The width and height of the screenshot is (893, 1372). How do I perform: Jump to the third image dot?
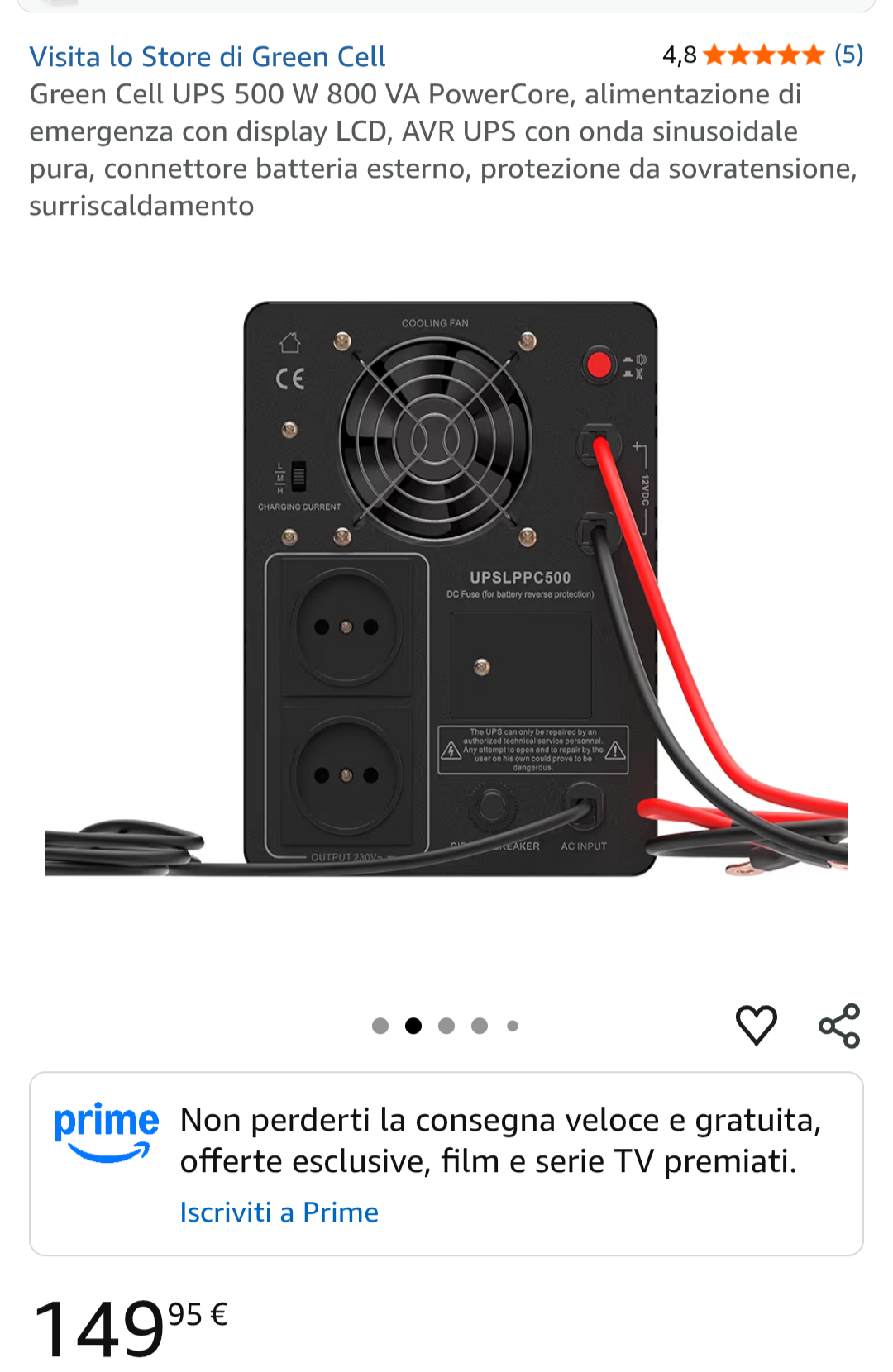[x=446, y=1026]
